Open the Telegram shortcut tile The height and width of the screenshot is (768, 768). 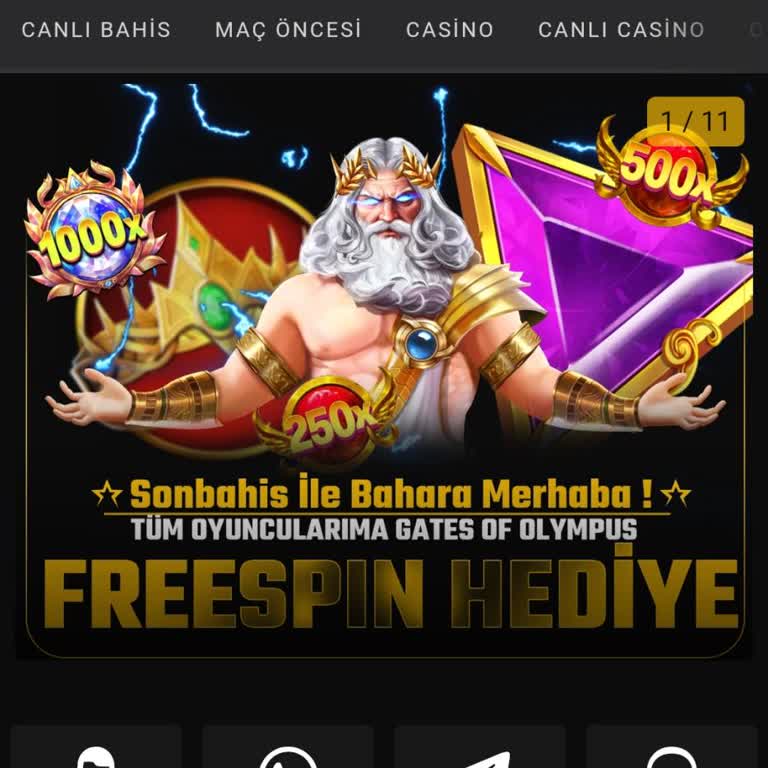[x=480, y=750]
